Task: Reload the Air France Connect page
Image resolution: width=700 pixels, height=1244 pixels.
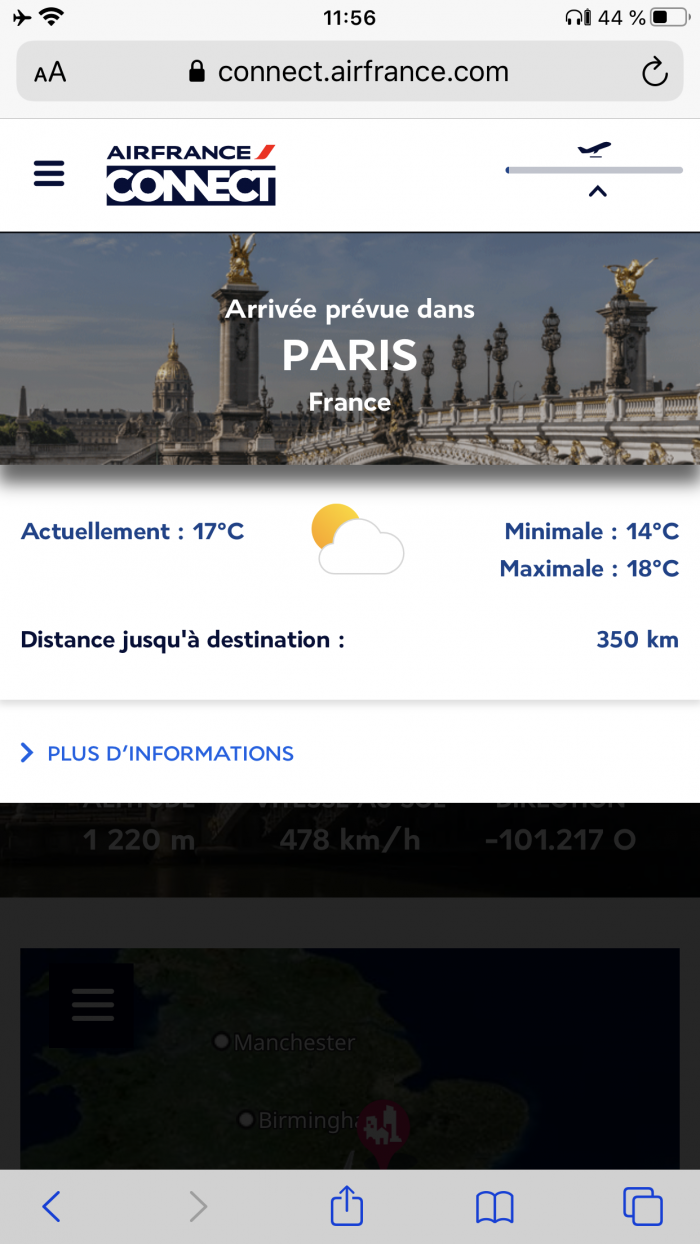Action: click(654, 72)
